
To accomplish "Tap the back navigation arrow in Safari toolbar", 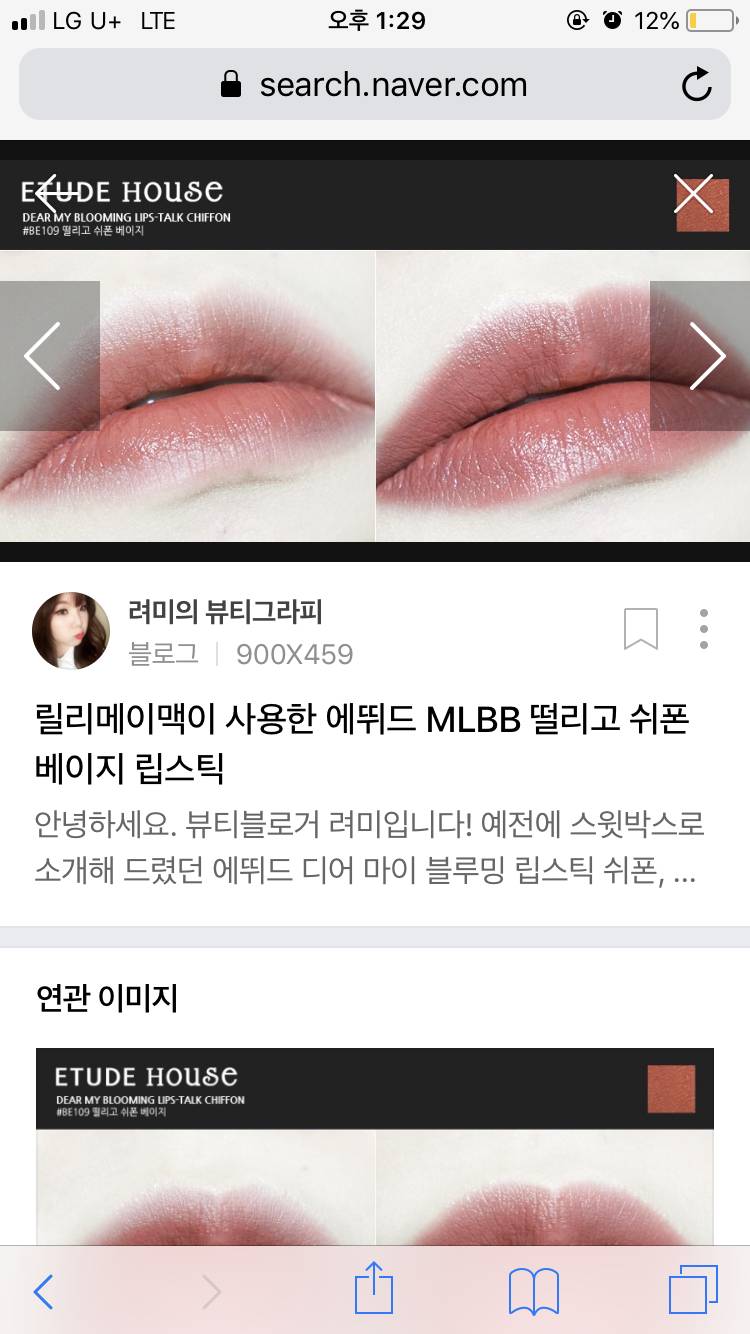I will tap(42, 1292).
